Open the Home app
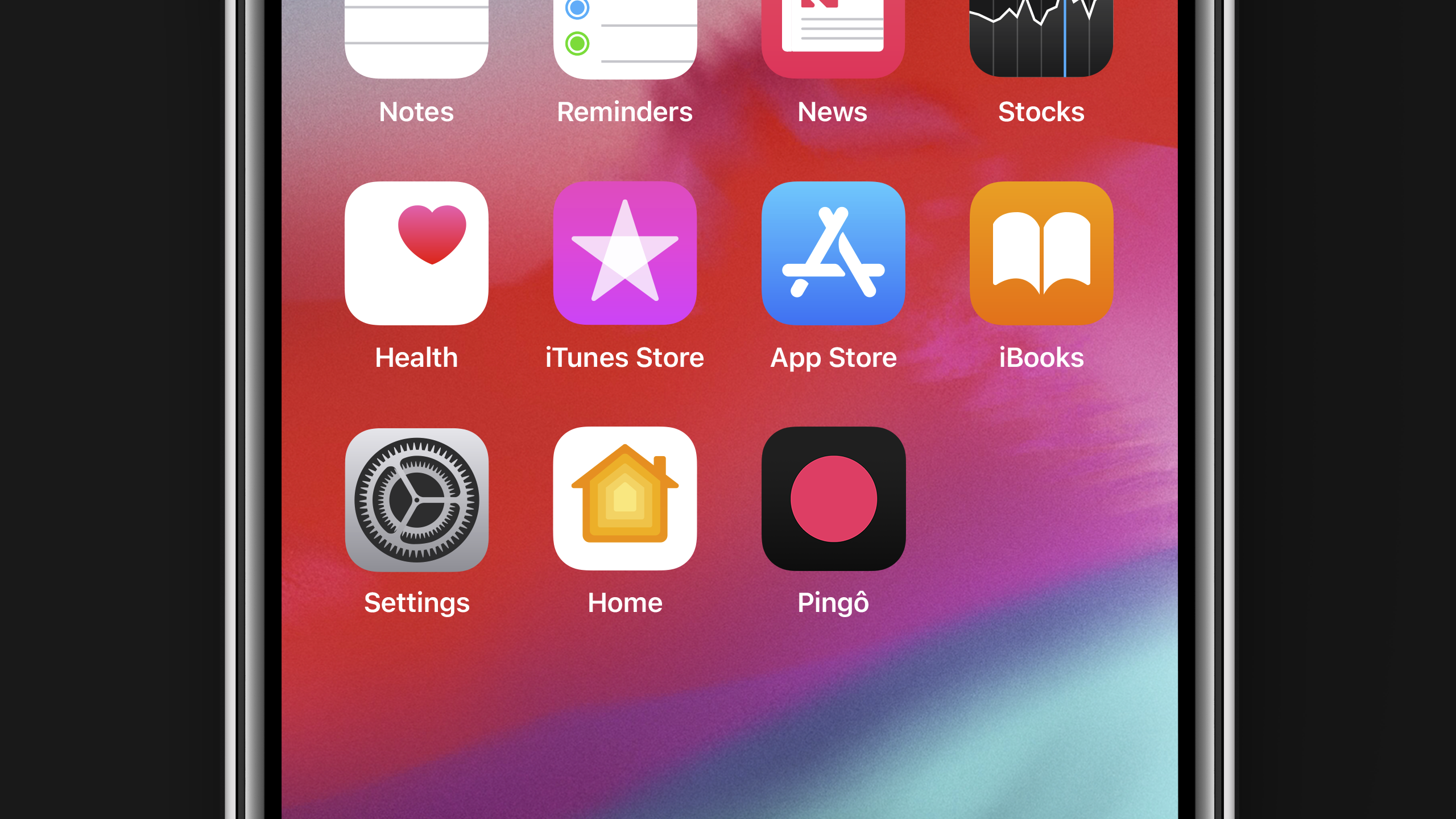 (624, 499)
